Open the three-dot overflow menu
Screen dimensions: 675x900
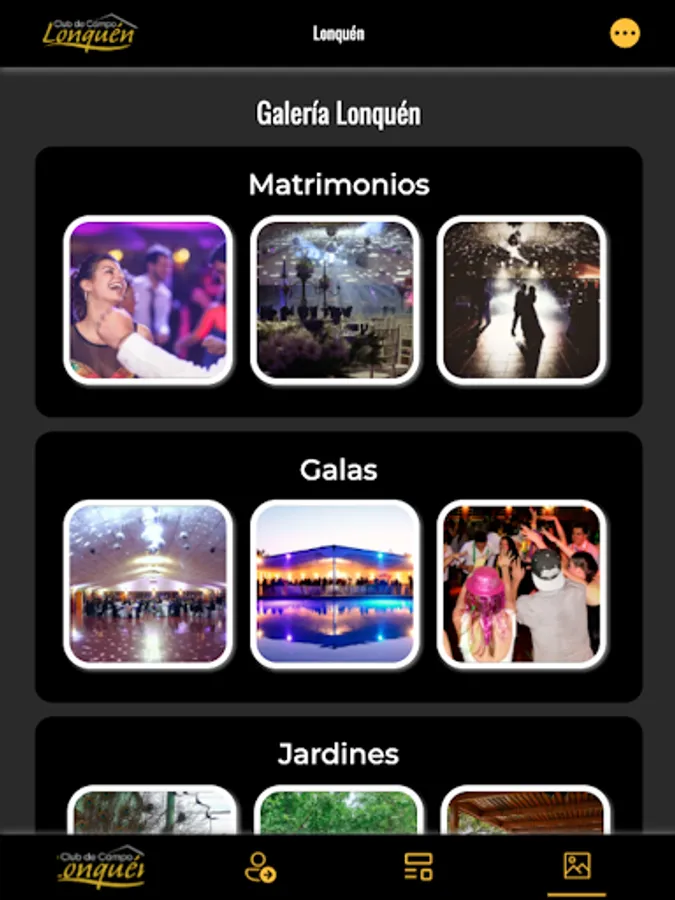tap(625, 33)
